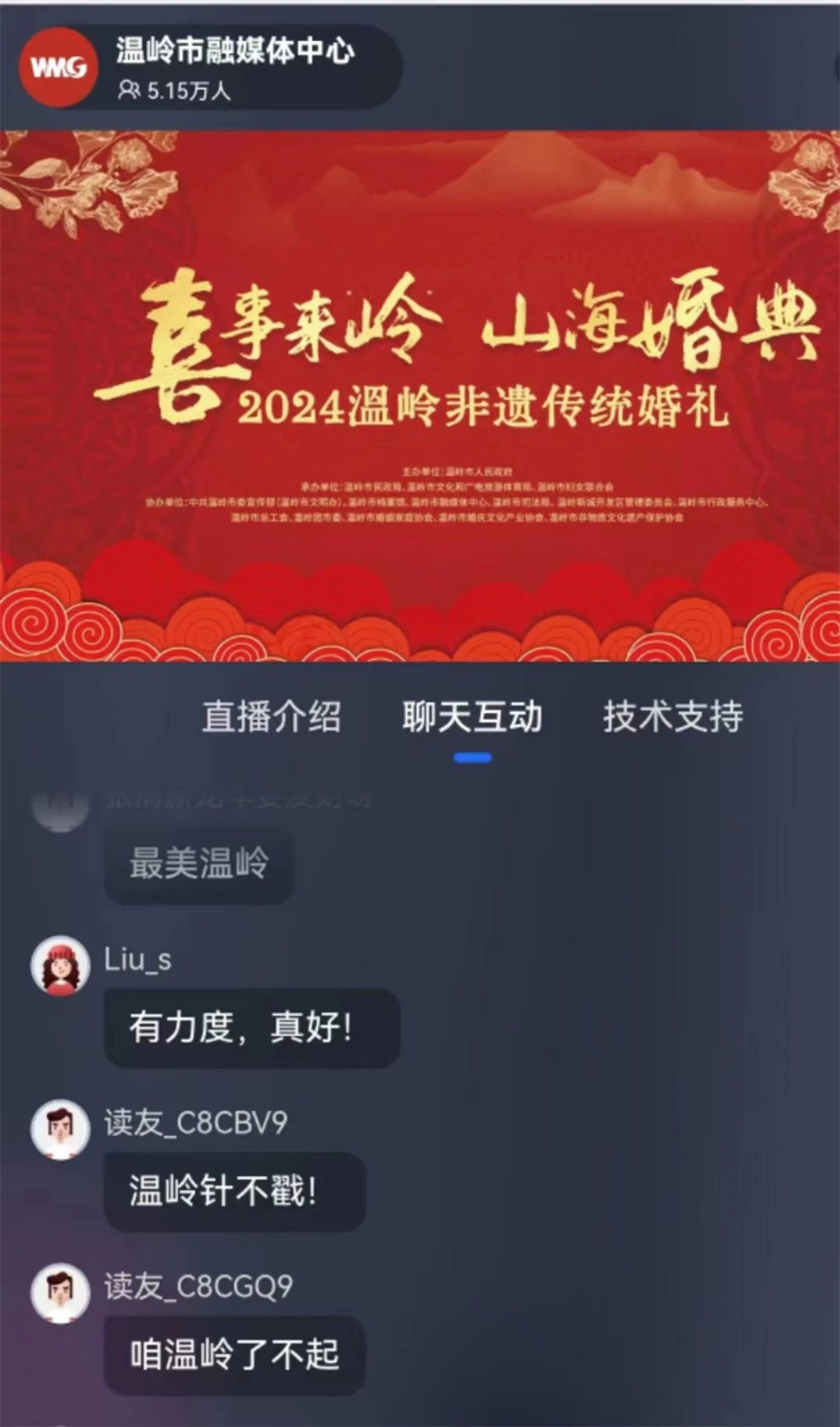
Task: View Liu_s user avatar
Action: pos(60,965)
